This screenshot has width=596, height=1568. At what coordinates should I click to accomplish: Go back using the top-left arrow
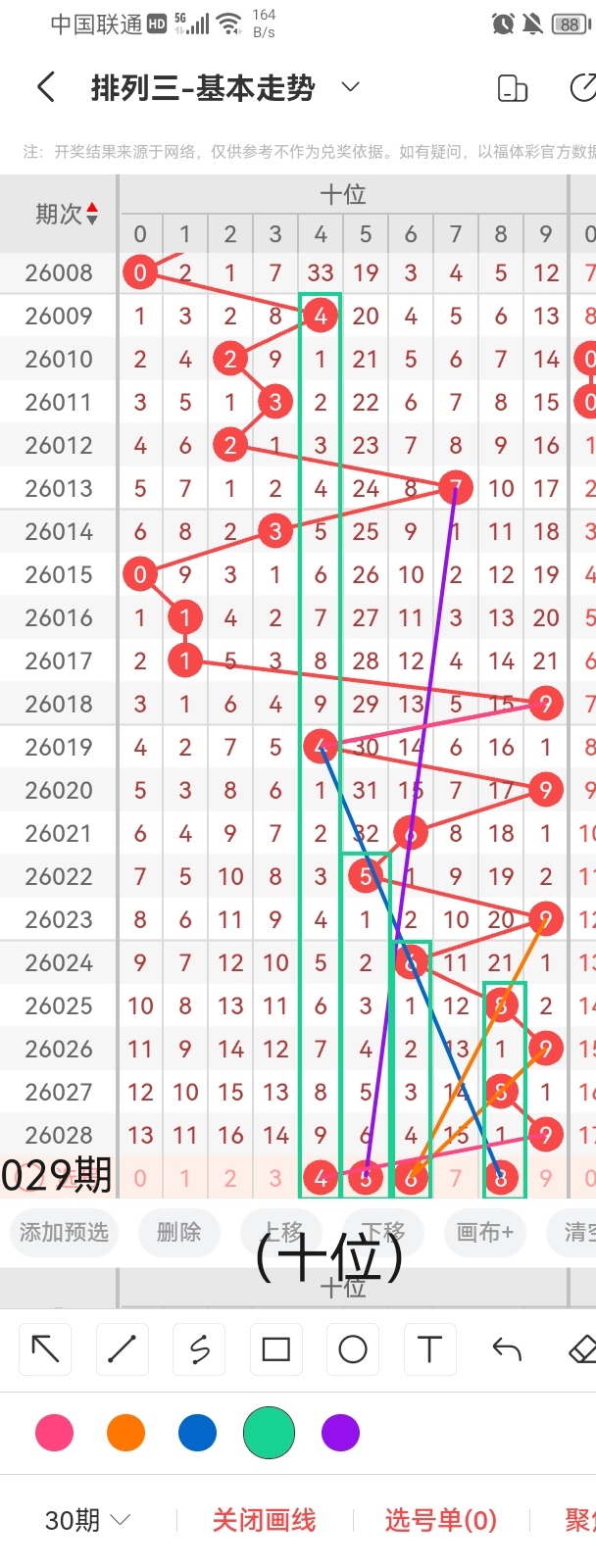tap(45, 88)
